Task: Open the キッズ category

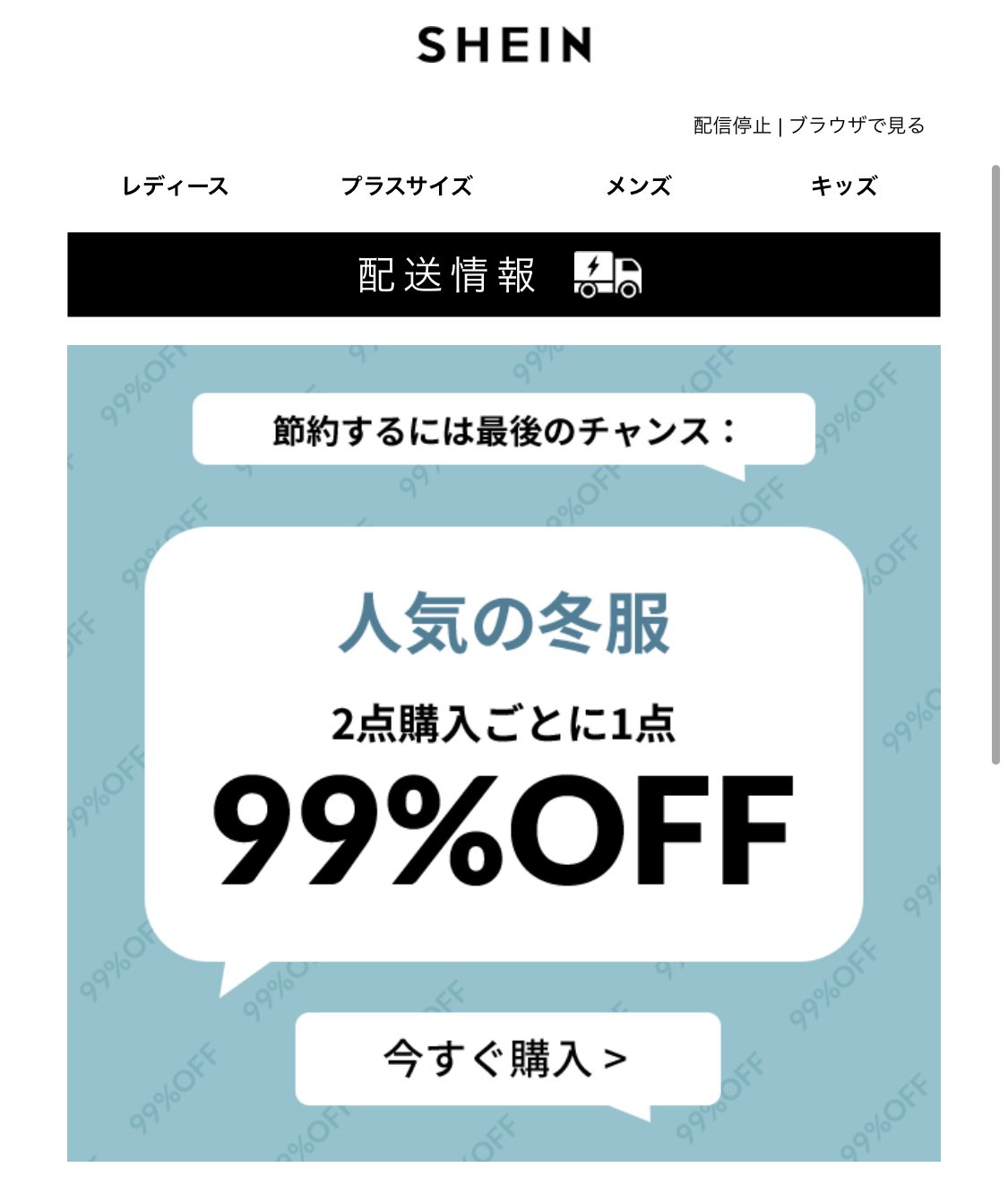Action: (843, 186)
